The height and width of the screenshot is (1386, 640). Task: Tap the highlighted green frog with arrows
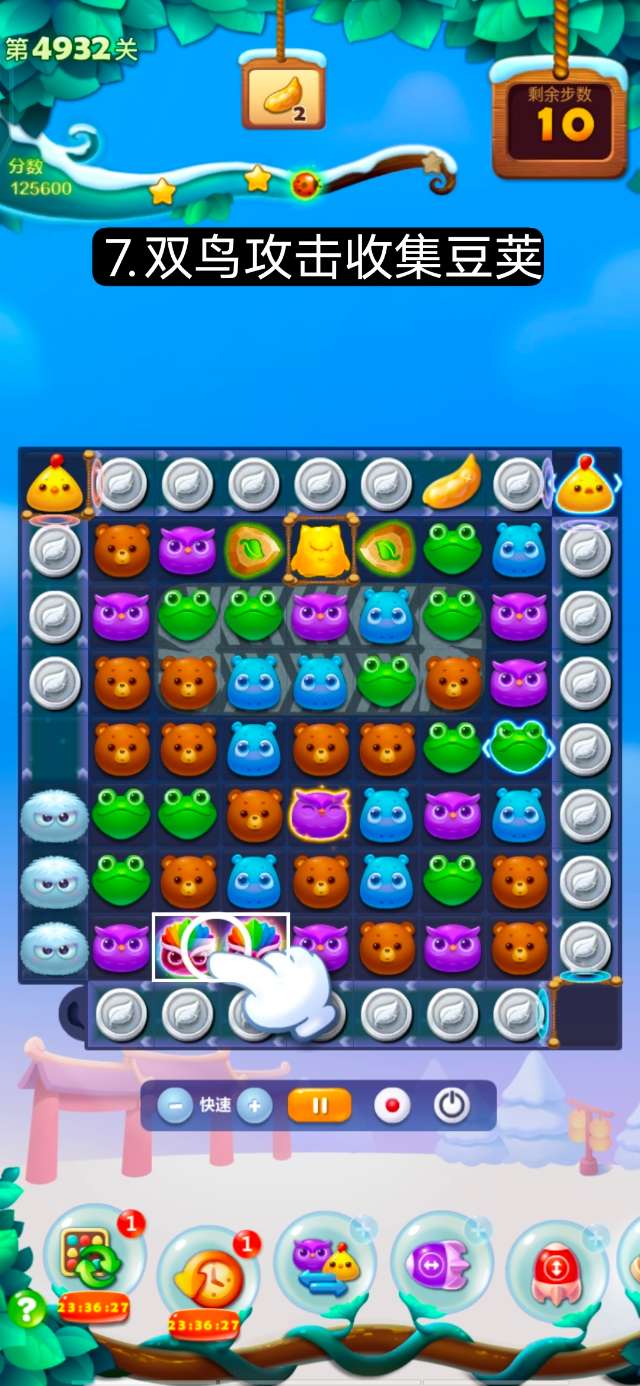tap(518, 745)
